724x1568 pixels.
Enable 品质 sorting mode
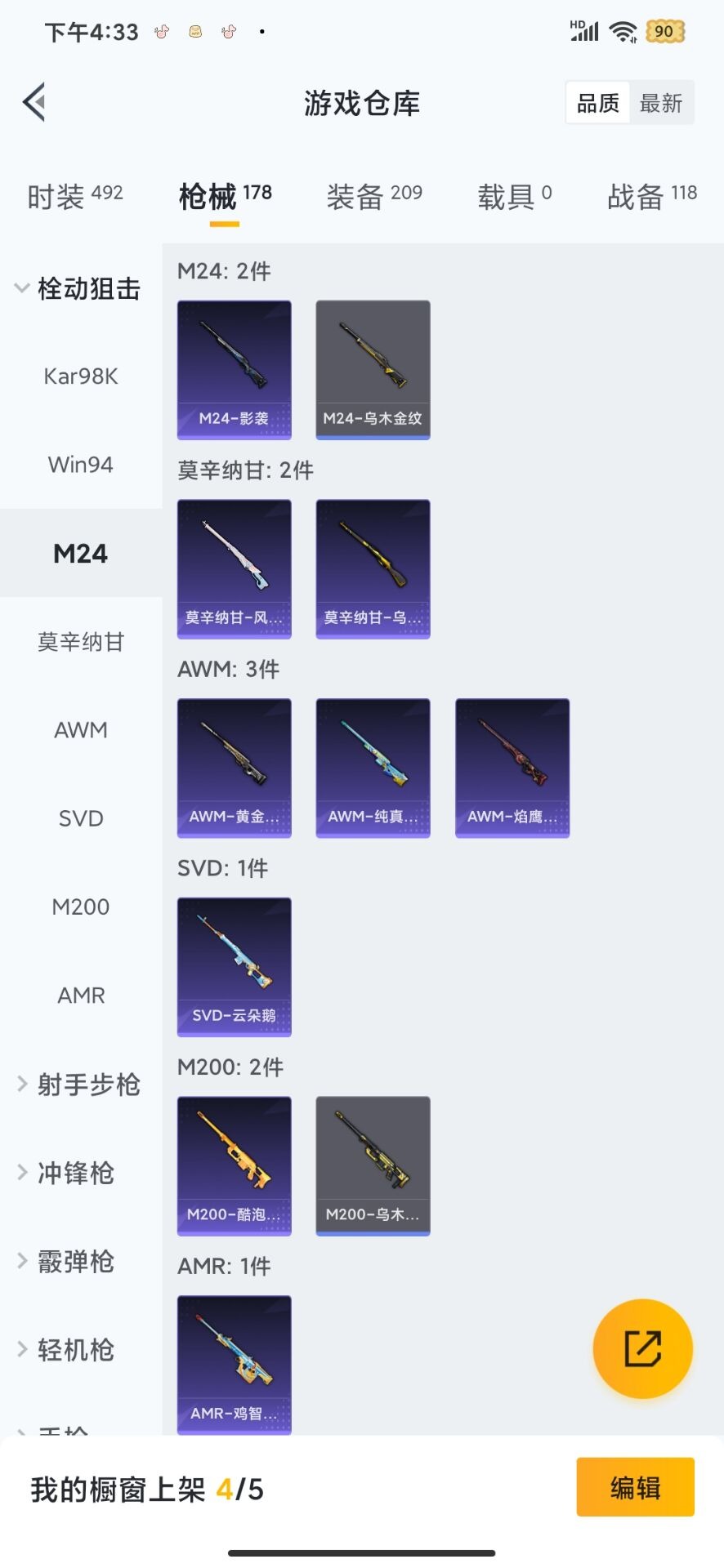tap(597, 102)
